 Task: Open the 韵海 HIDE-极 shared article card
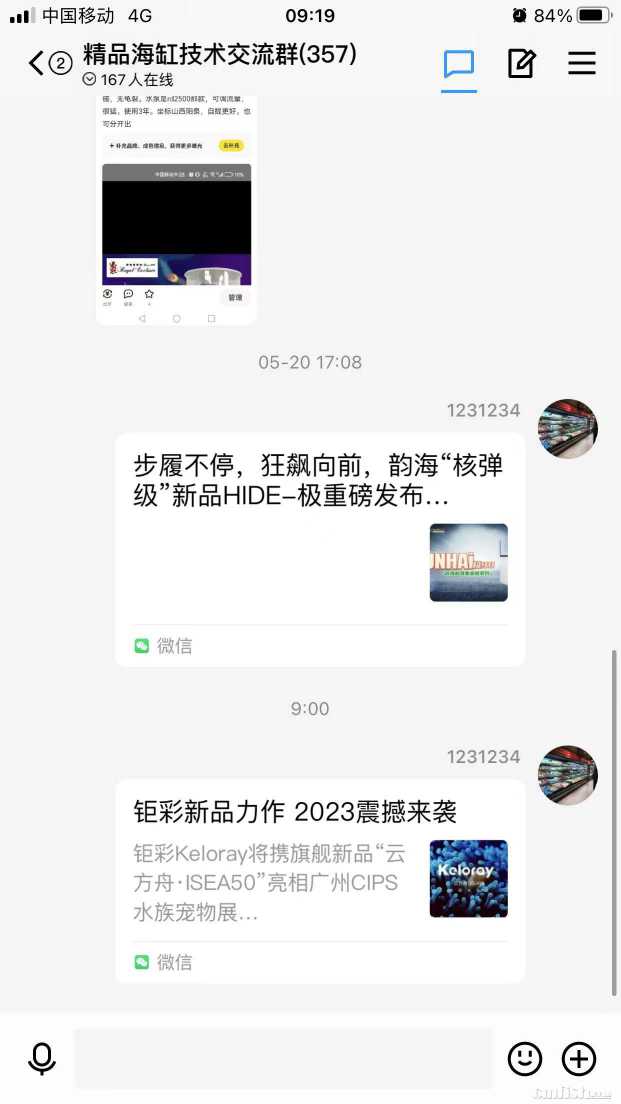(320, 549)
